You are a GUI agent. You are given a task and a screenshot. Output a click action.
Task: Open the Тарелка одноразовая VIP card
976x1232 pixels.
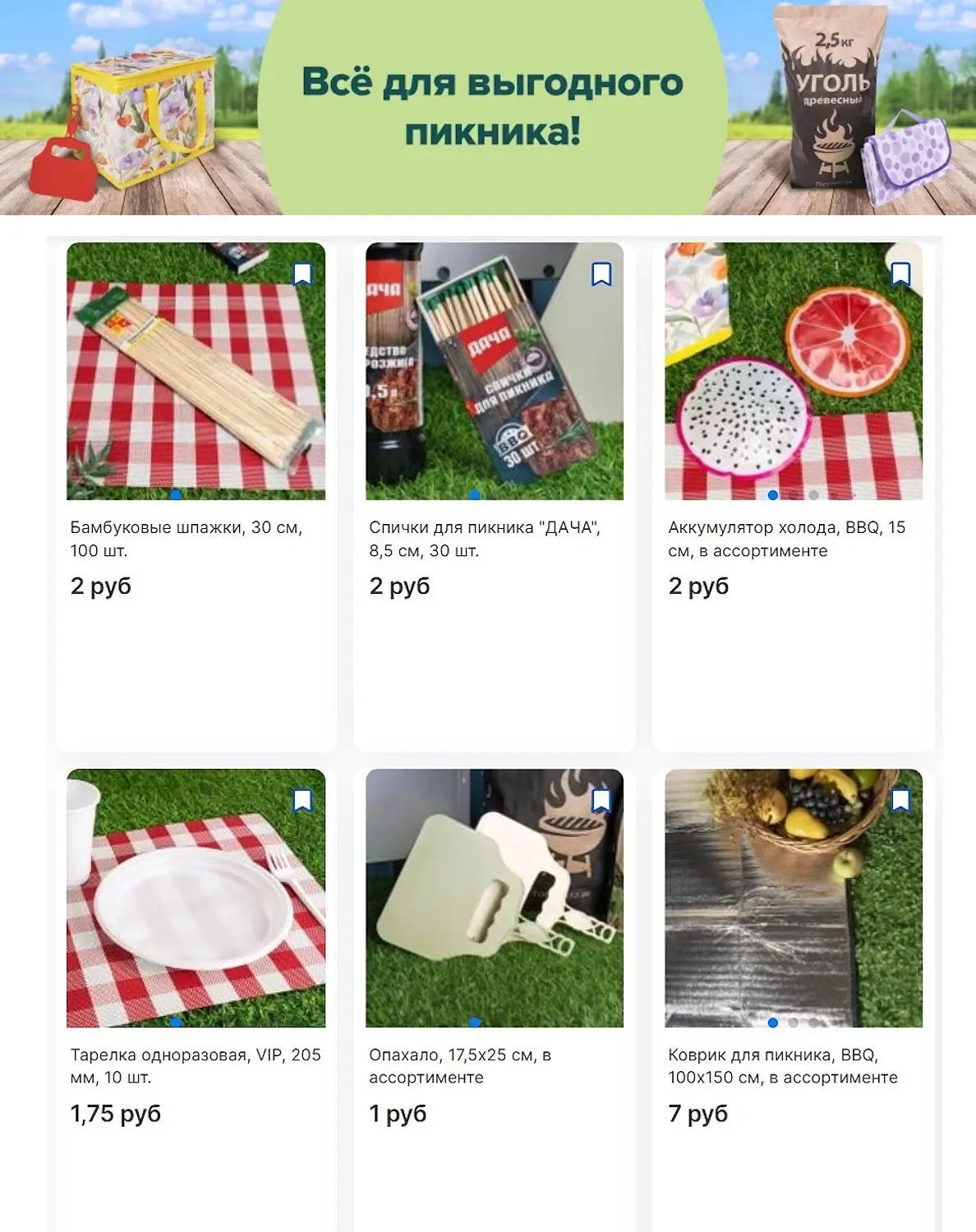(196, 1065)
